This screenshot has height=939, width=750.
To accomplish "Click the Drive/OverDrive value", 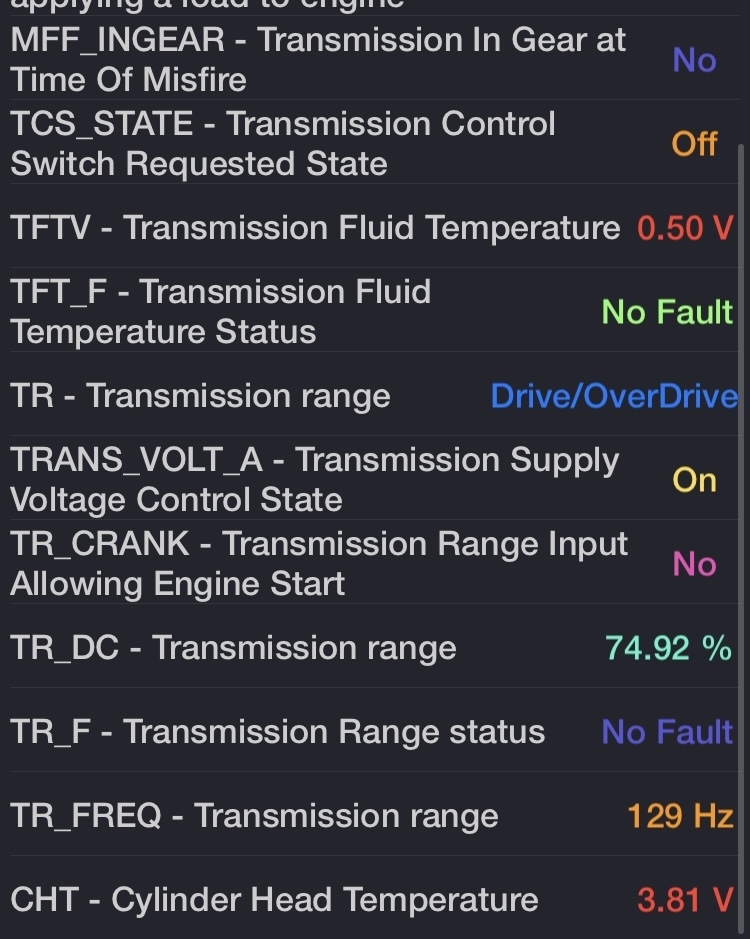I will [x=614, y=396].
